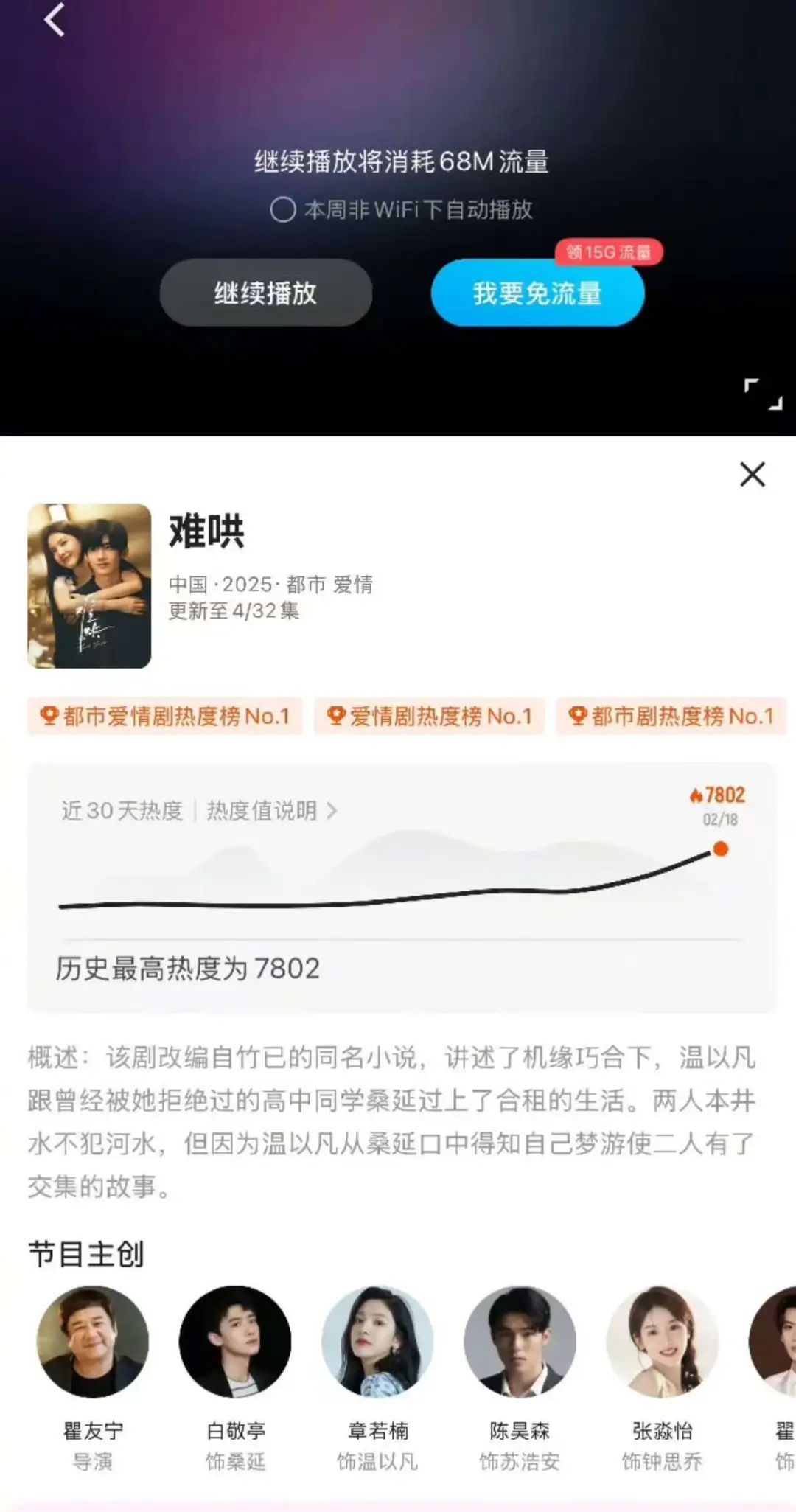The image size is (796, 1512).
Task: View director 瞿友宁's profile
Action: (x=93, y=1342)
